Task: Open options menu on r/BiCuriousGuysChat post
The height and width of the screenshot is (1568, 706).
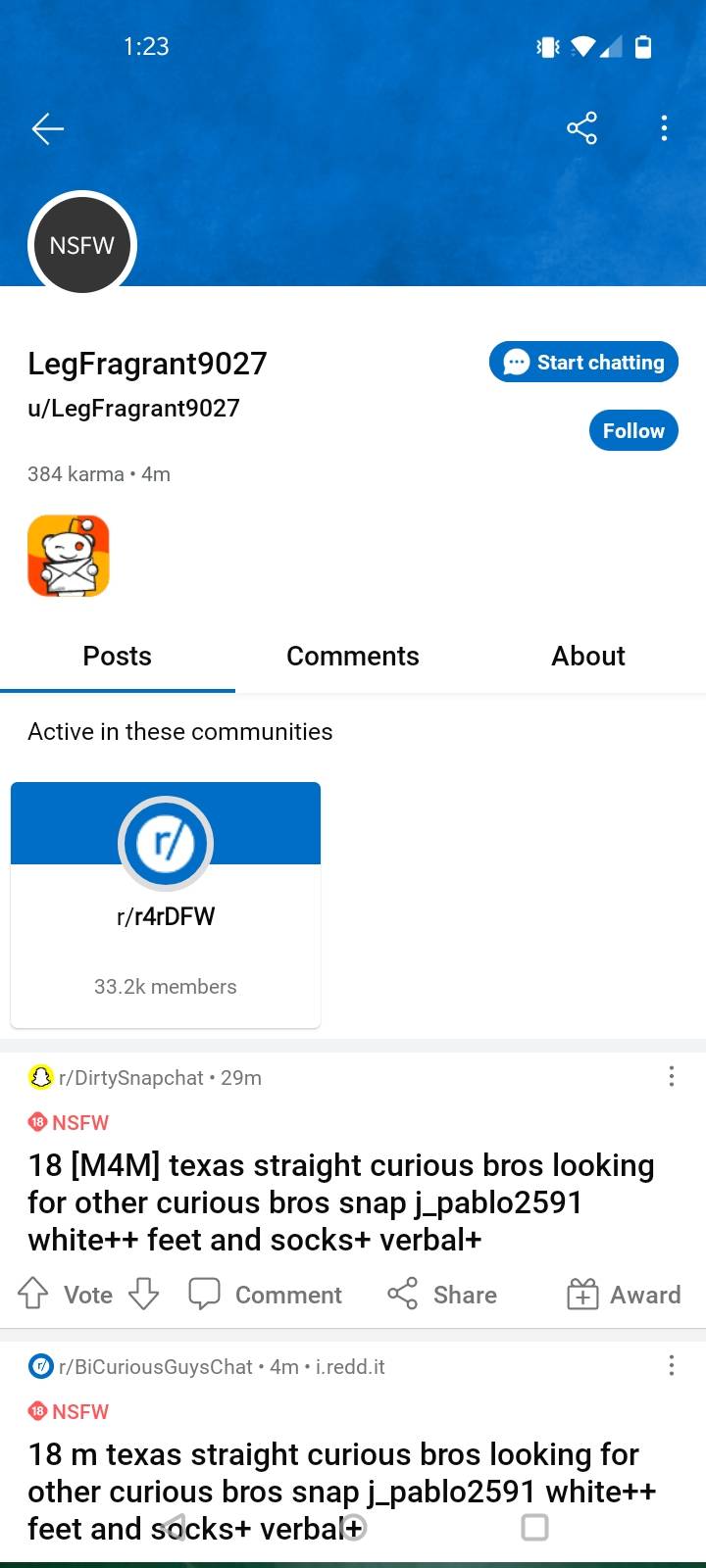Action: (672, 1365)
